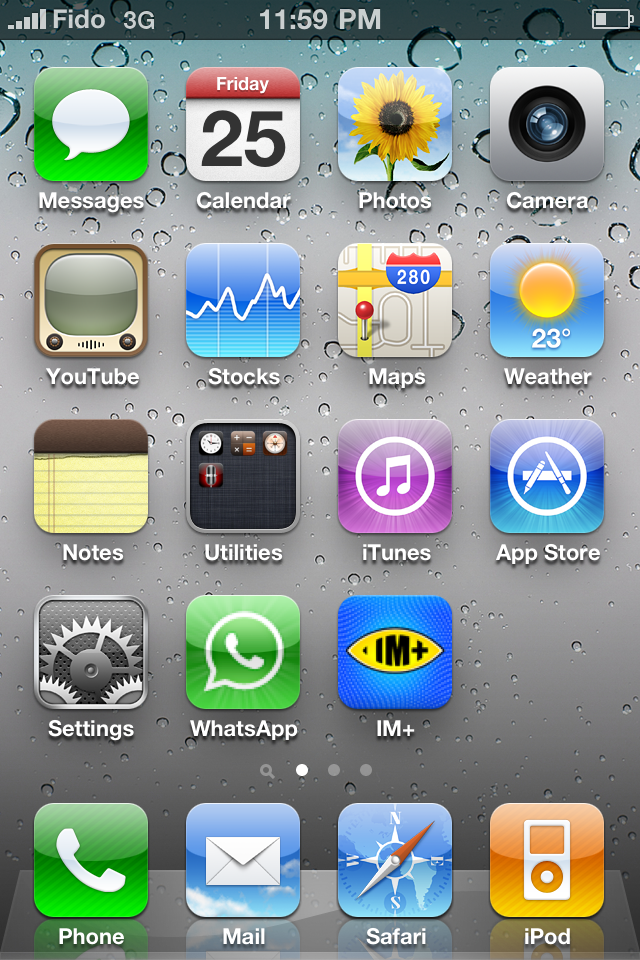The image size is (640, 960).
Task: Open the Utilities folder
Action: click(x=243, y=476)
